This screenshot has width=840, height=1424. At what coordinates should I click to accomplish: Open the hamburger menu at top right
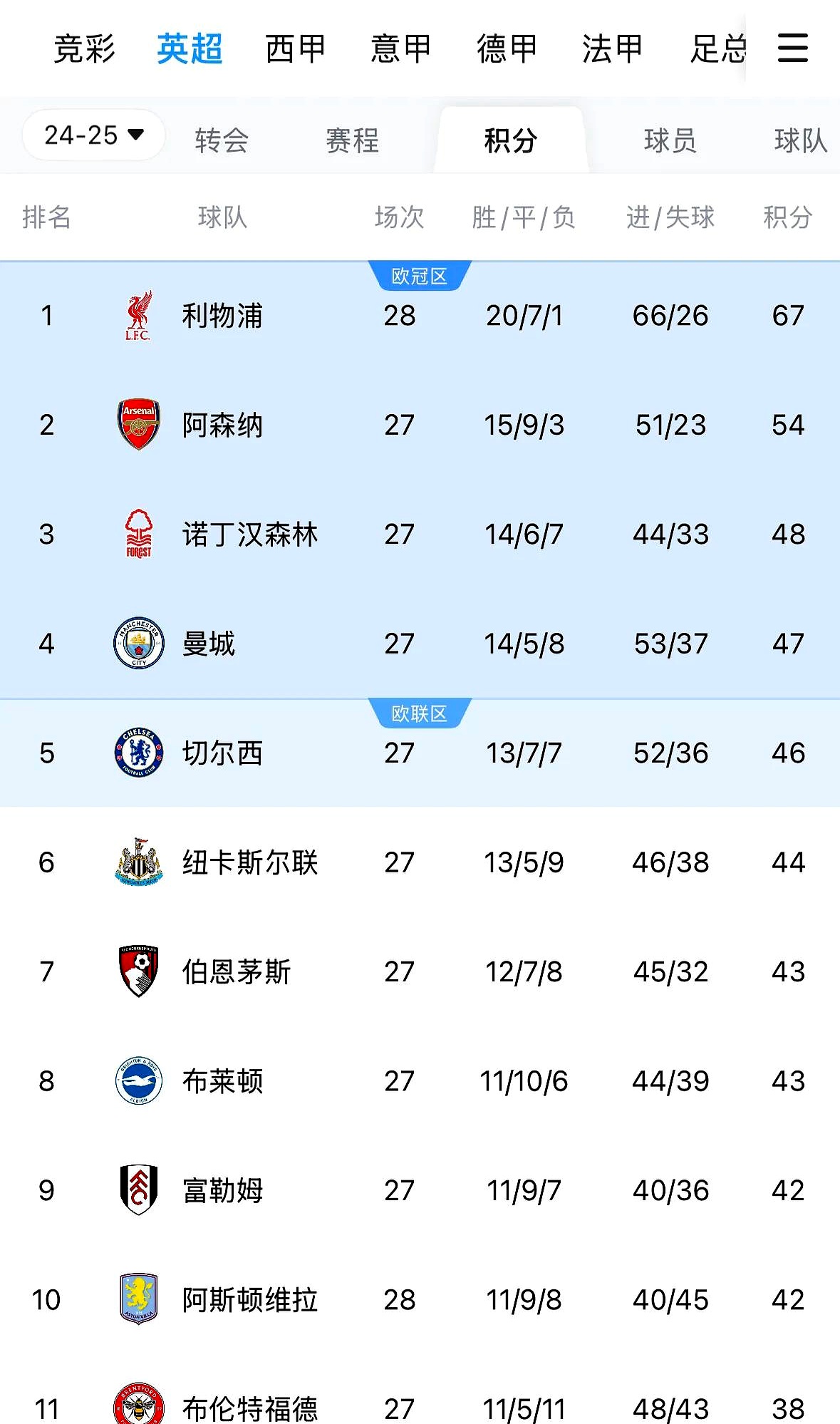(792, 50)
